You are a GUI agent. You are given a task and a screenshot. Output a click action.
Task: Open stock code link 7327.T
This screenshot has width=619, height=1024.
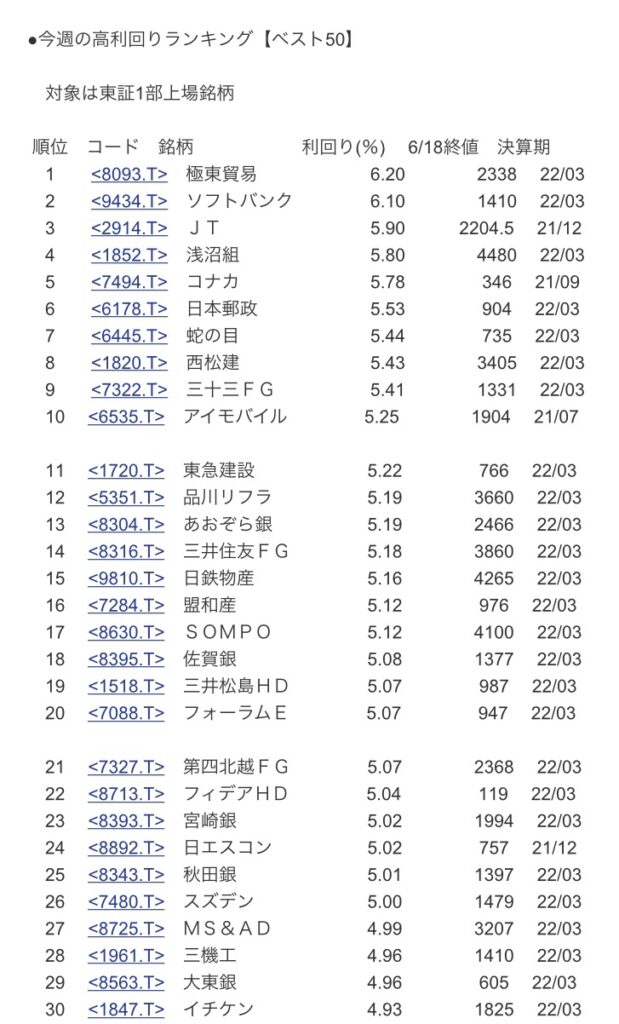click(x=126, y=767)
